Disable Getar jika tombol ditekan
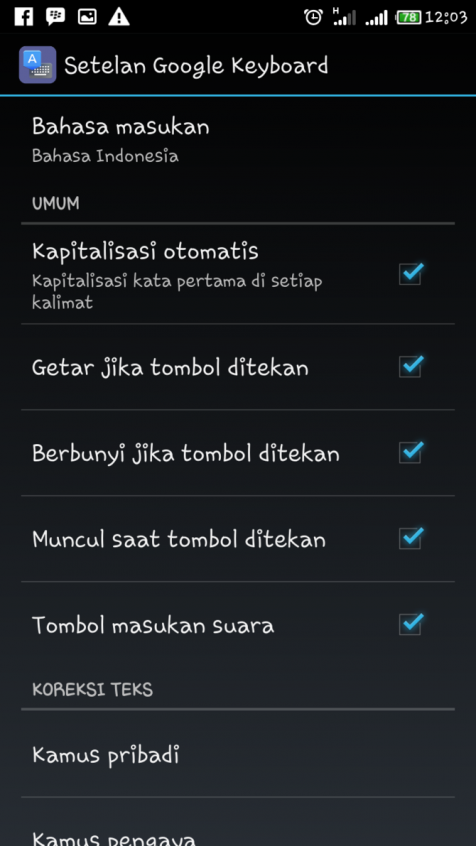 pyautogui.click(x=411, y=366)
